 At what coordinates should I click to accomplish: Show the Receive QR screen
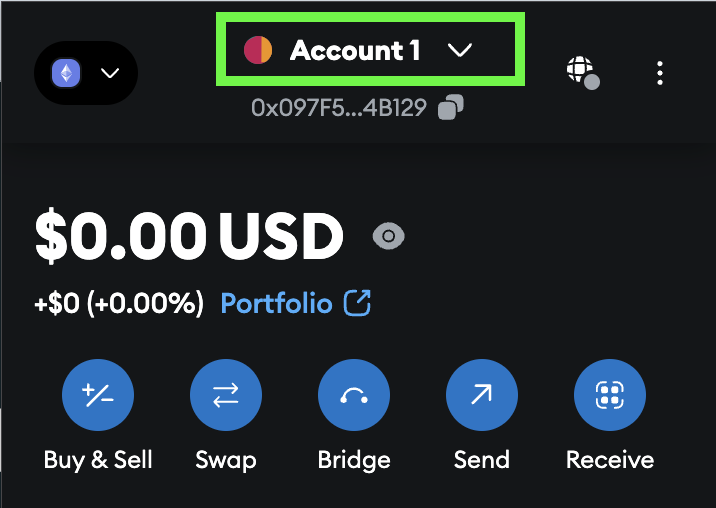tap(610, 396)
